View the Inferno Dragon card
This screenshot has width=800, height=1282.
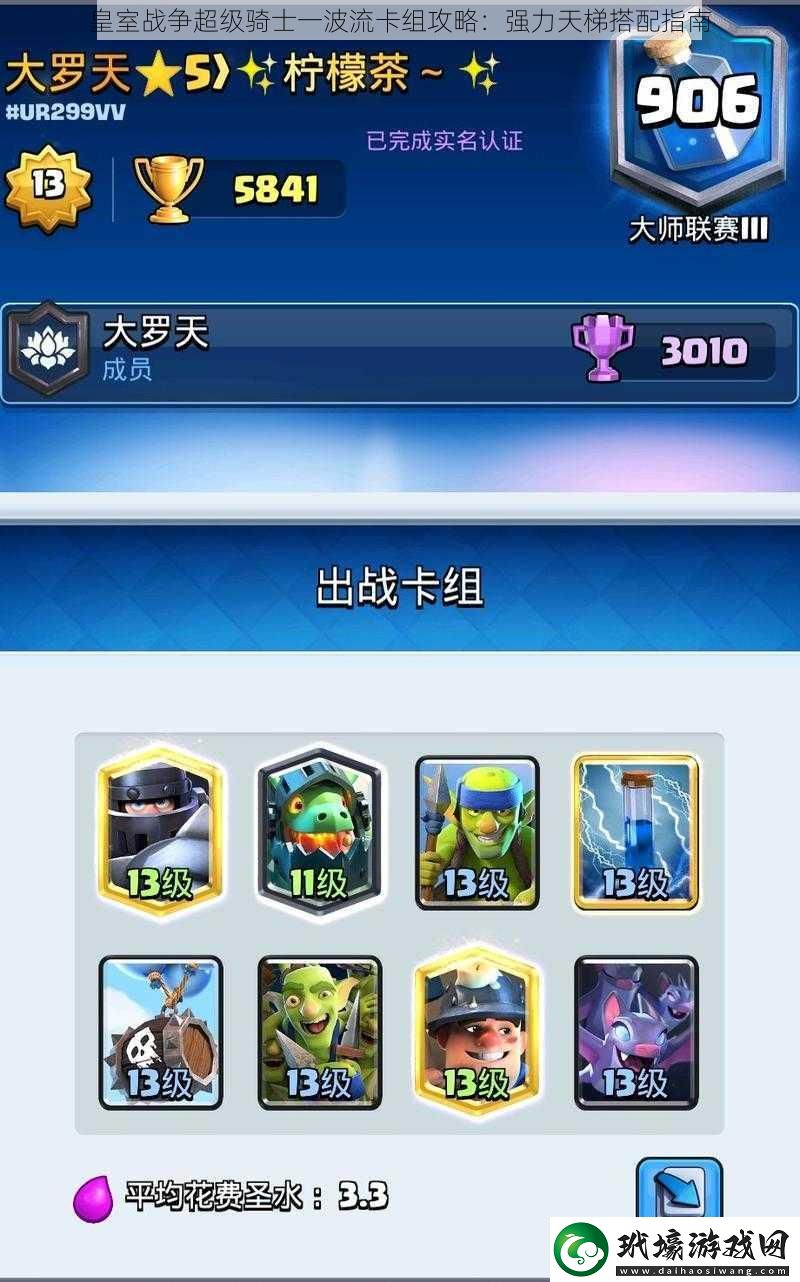pos(319,831)
